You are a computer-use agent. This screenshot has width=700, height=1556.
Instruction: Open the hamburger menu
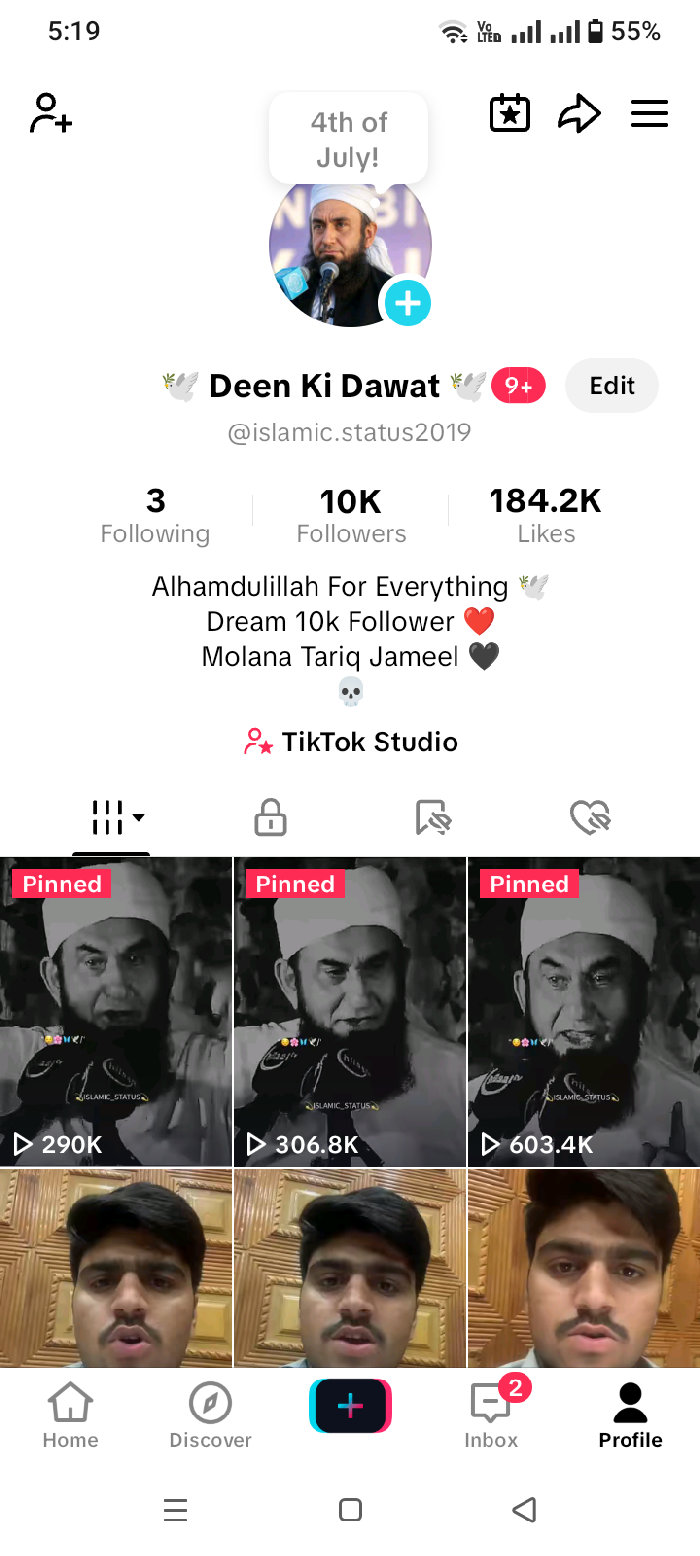click(649, 113)
